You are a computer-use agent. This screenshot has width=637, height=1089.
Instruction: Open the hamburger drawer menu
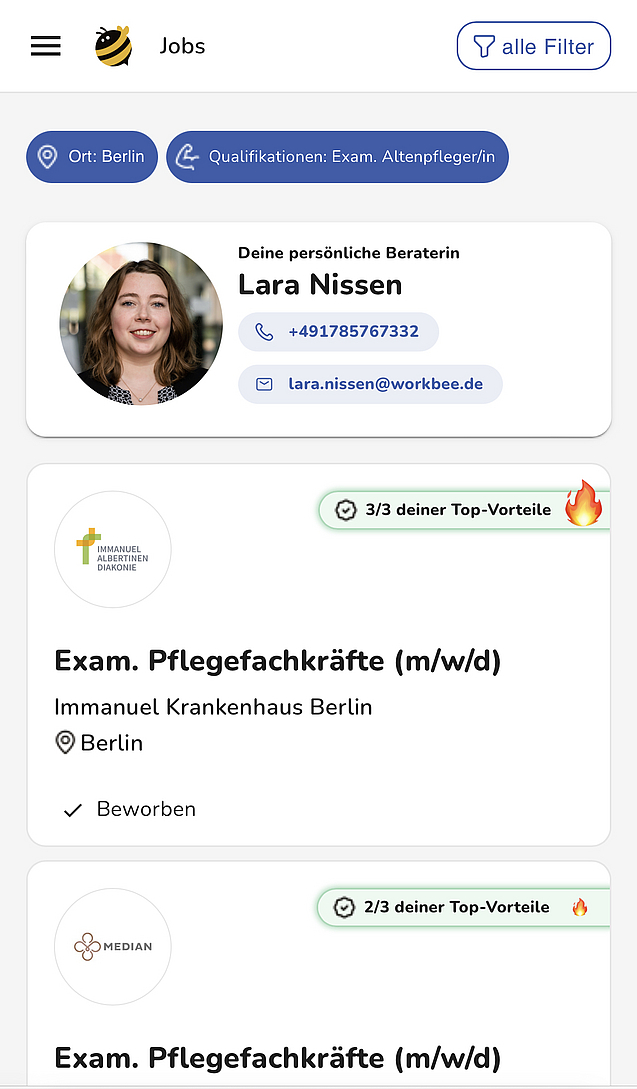pos(46,46)
